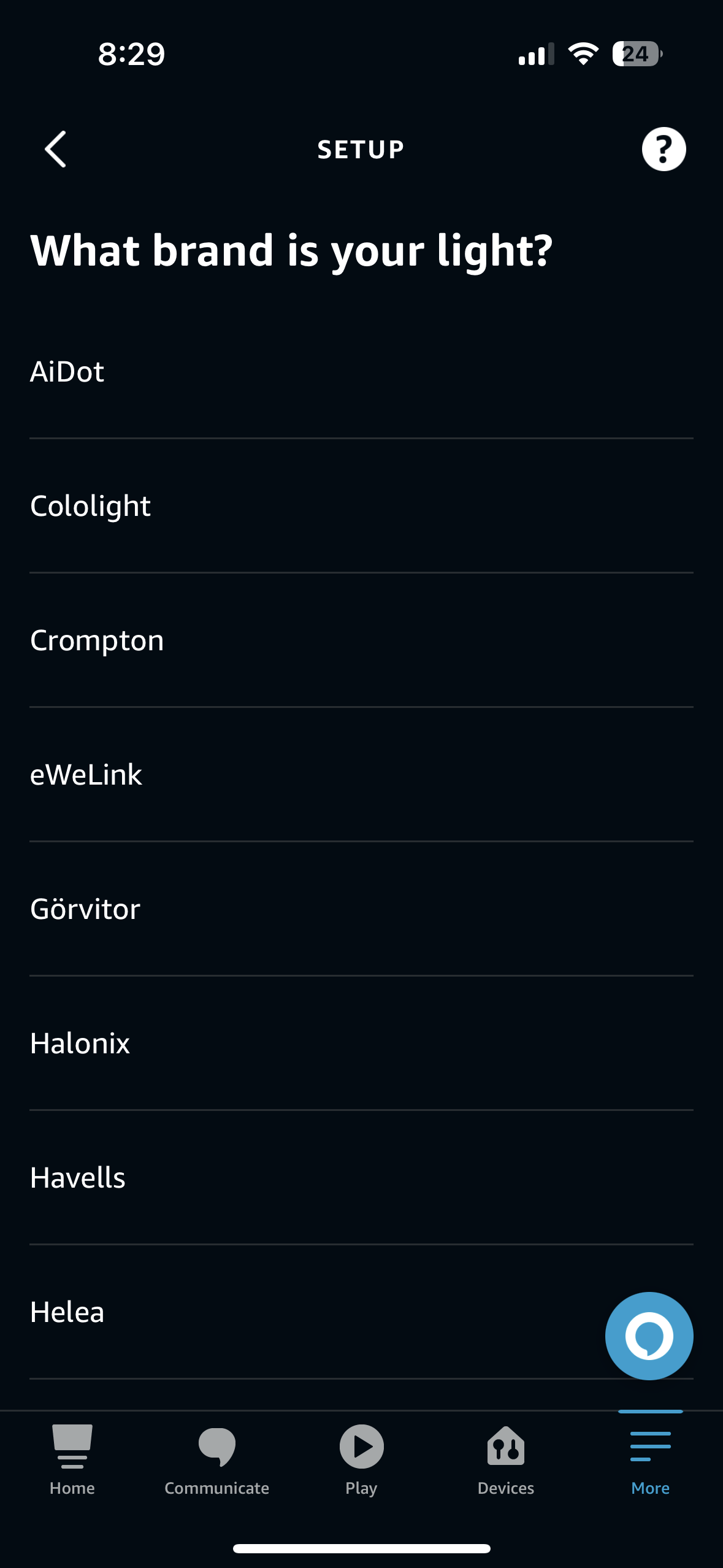The image size is (723, 1568).
Task: Go to the Play tab
Action: click(x=361, y=1460)
